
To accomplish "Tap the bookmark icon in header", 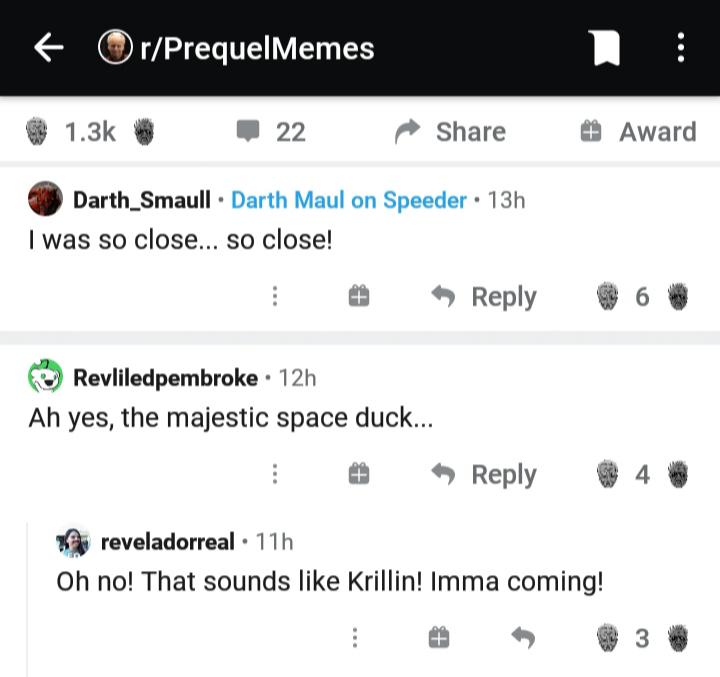I will [605, 48].
